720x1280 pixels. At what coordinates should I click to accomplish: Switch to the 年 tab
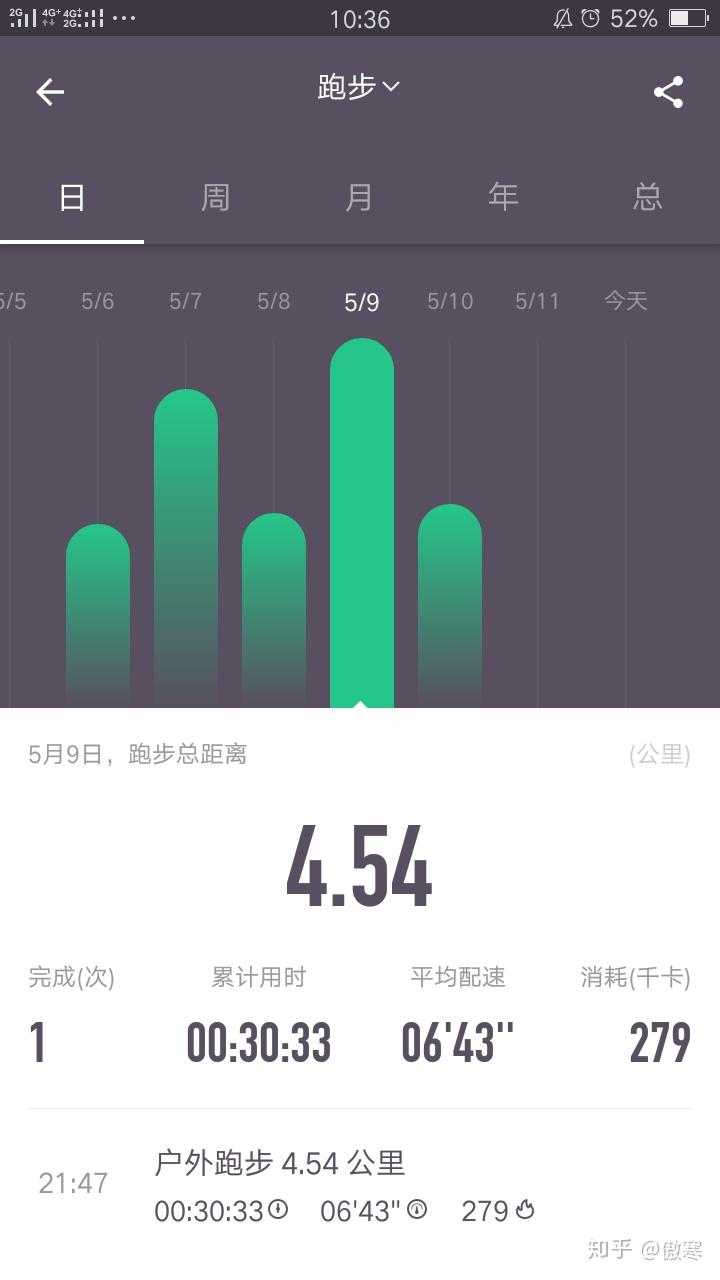click(x=504, y=197)
